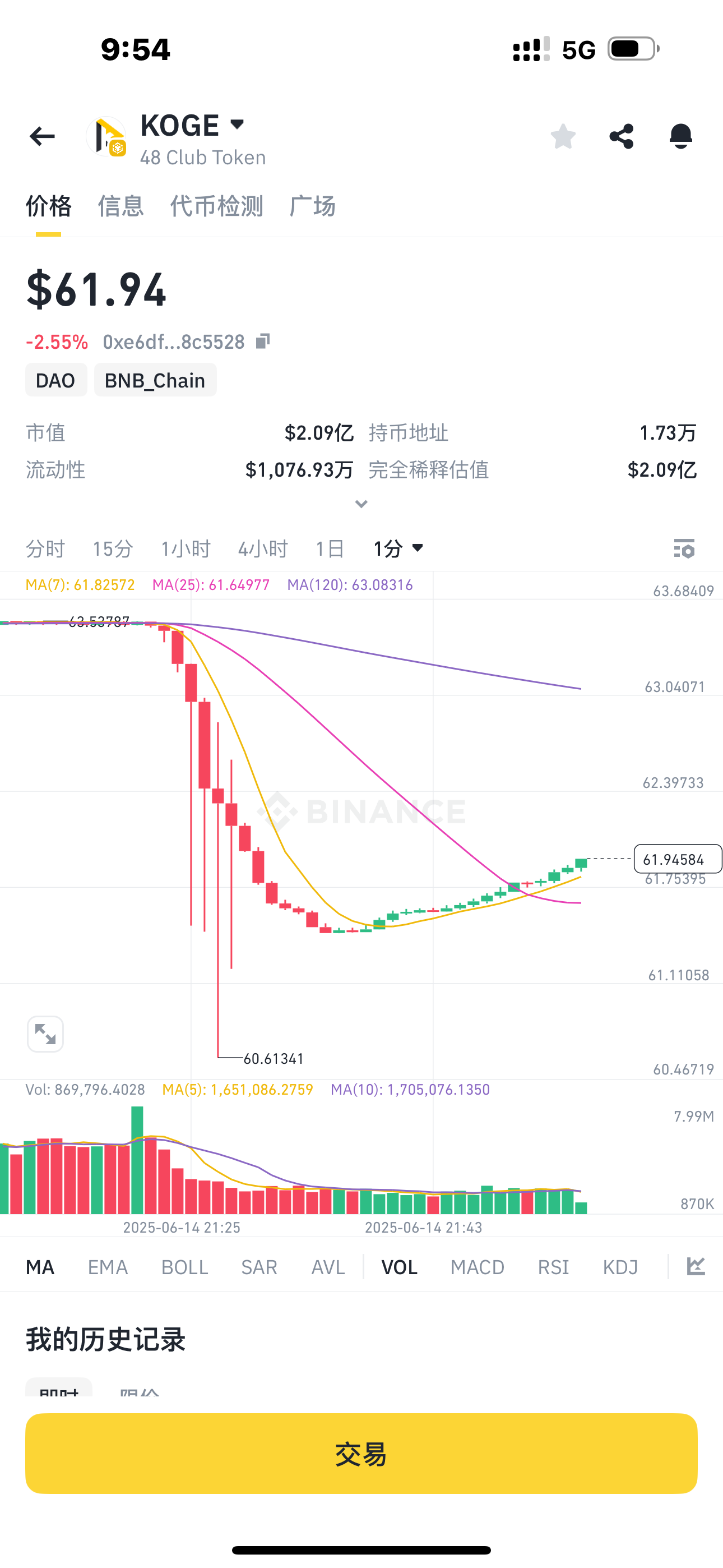Add KOGE to favorites with star
Screen dimensions: 723x1568
[563, 136]
